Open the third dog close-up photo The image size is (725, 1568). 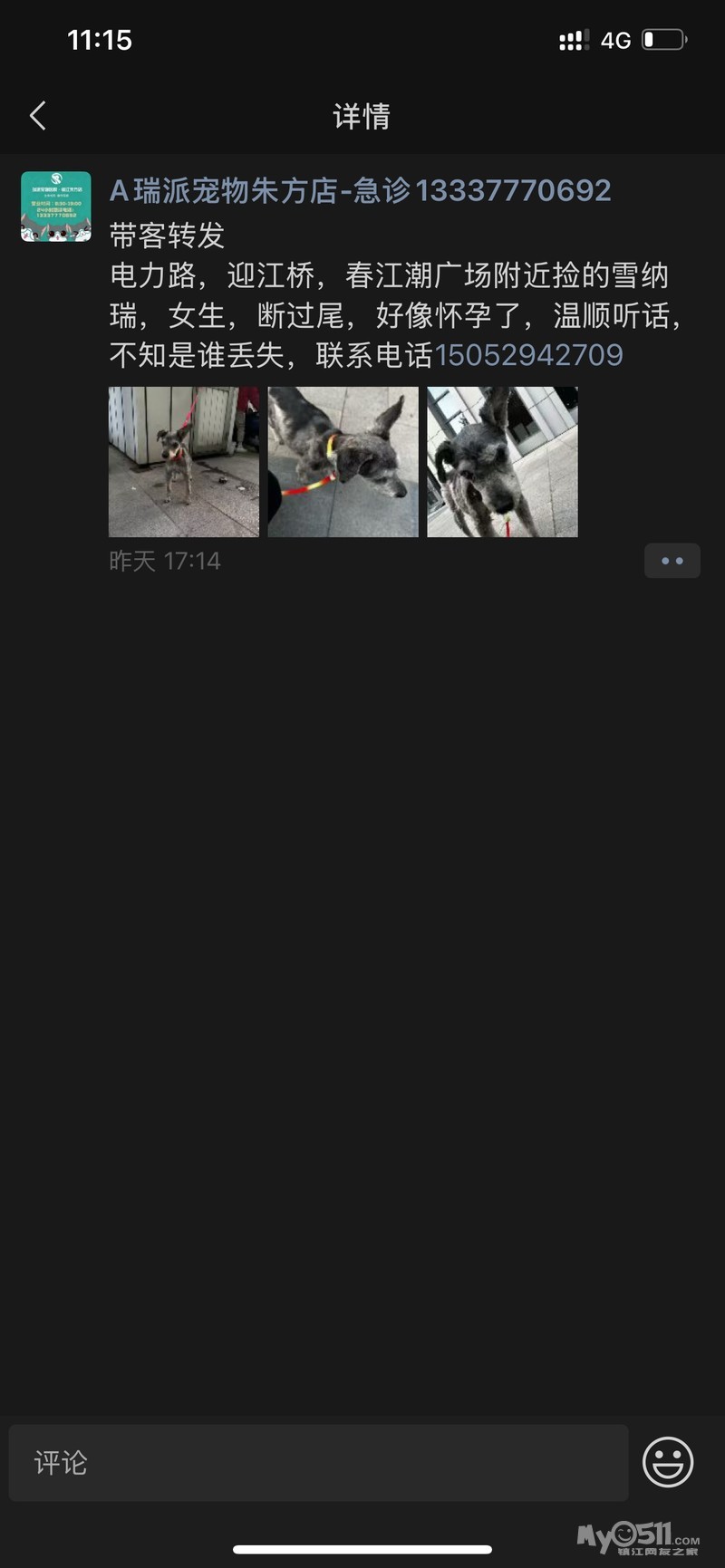click(x=502, y=462)
